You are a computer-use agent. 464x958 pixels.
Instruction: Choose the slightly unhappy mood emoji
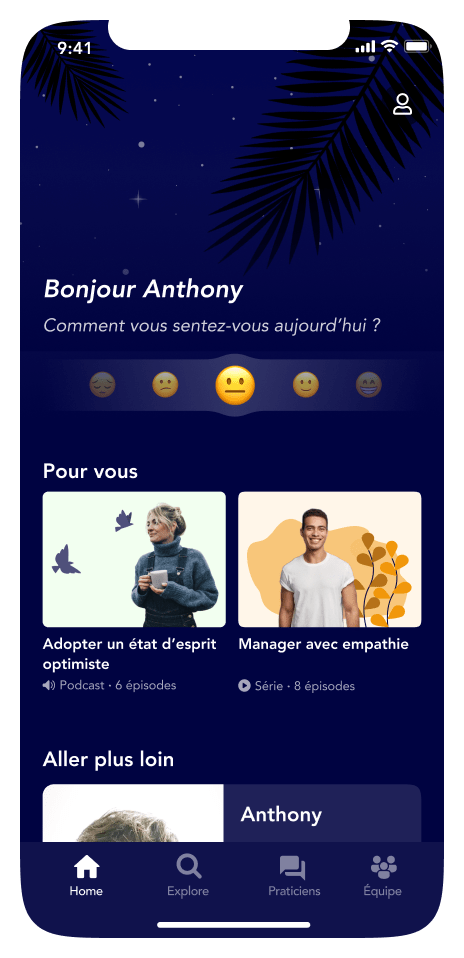(165, 385)
